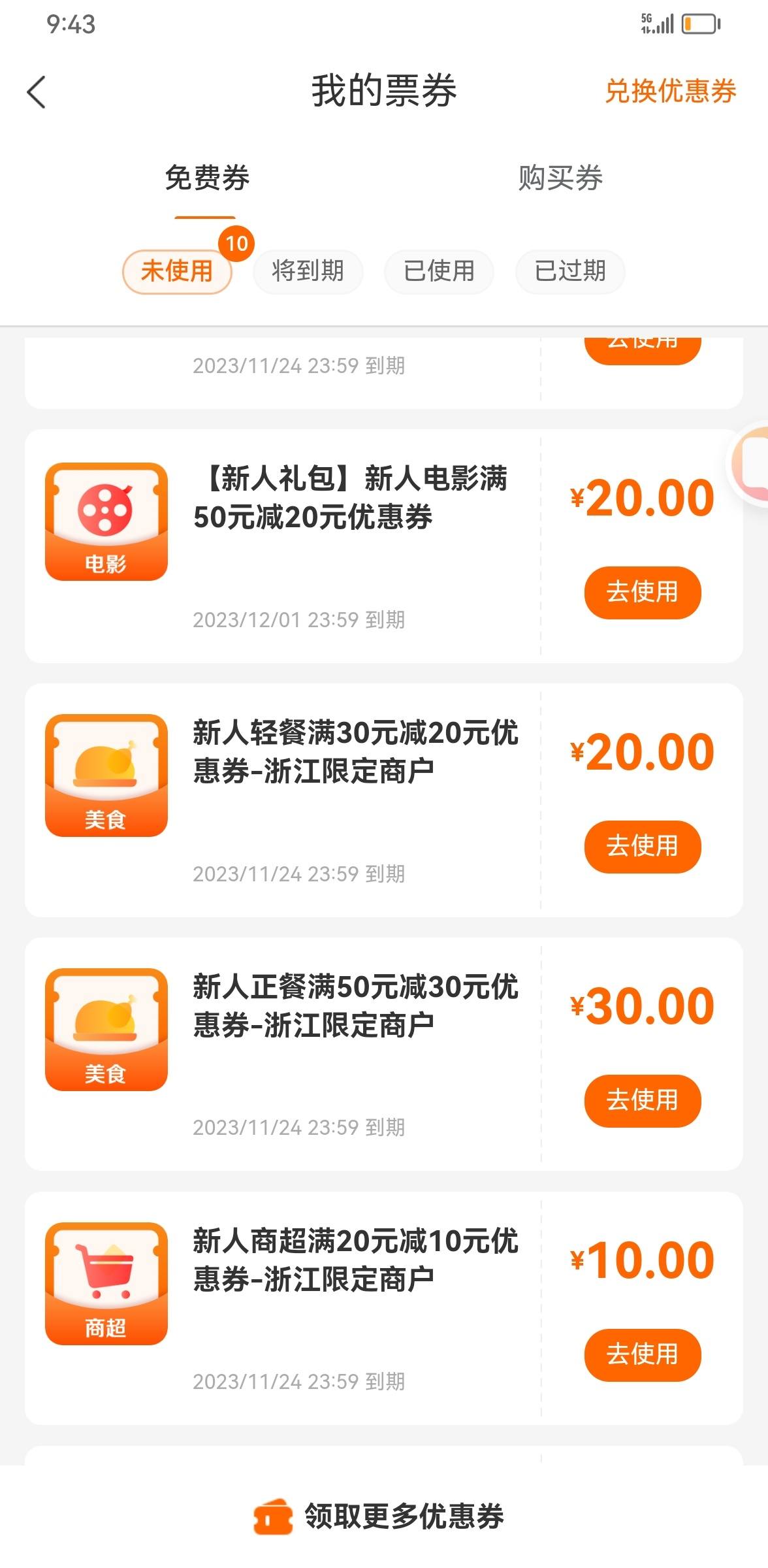The height and width of the screenshot is (1568, 768).
Task: Tap 去使用 on 新人商超满20元减10元 coupon
Action: [643, 1354]
